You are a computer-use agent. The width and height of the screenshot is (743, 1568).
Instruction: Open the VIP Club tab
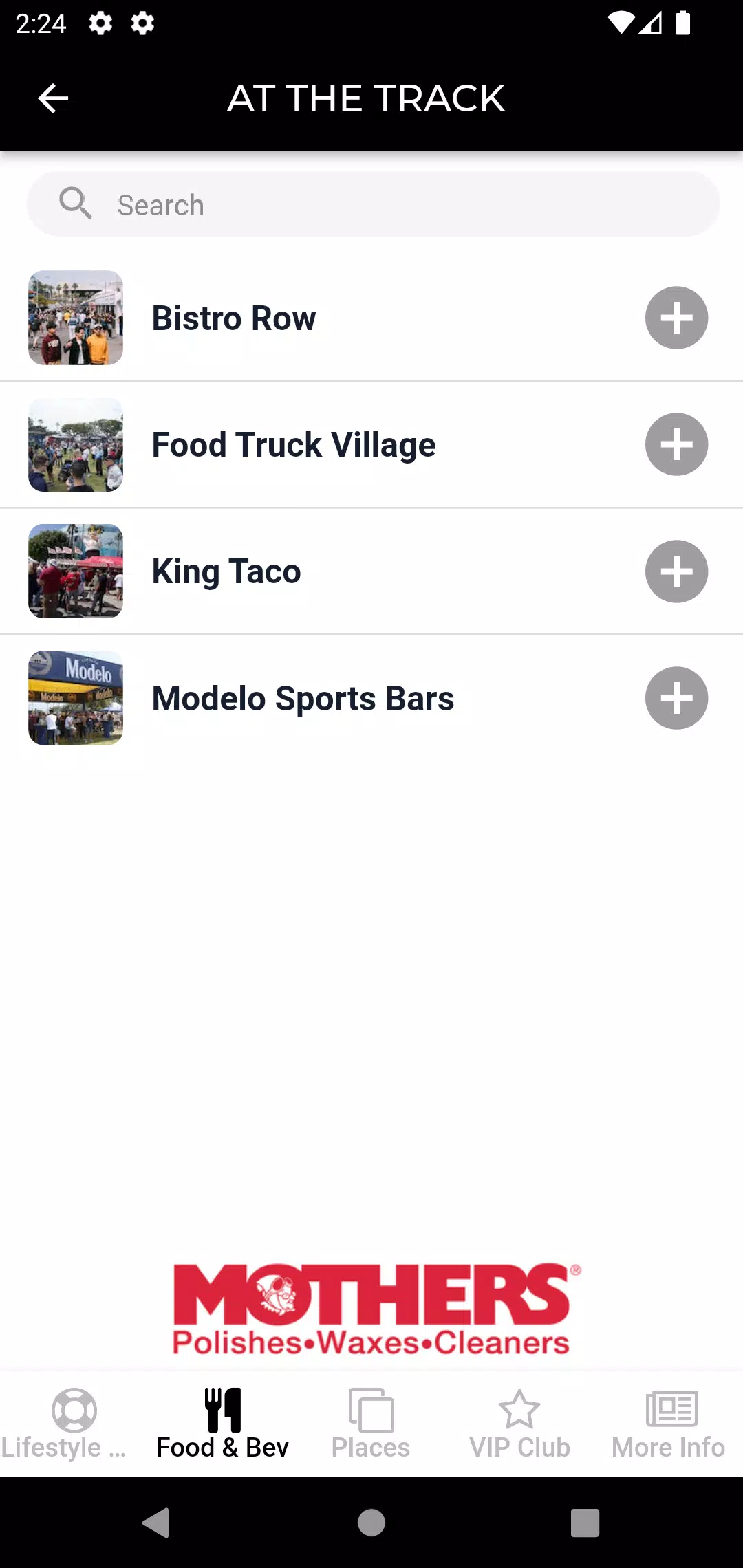tap(519, 1424)
